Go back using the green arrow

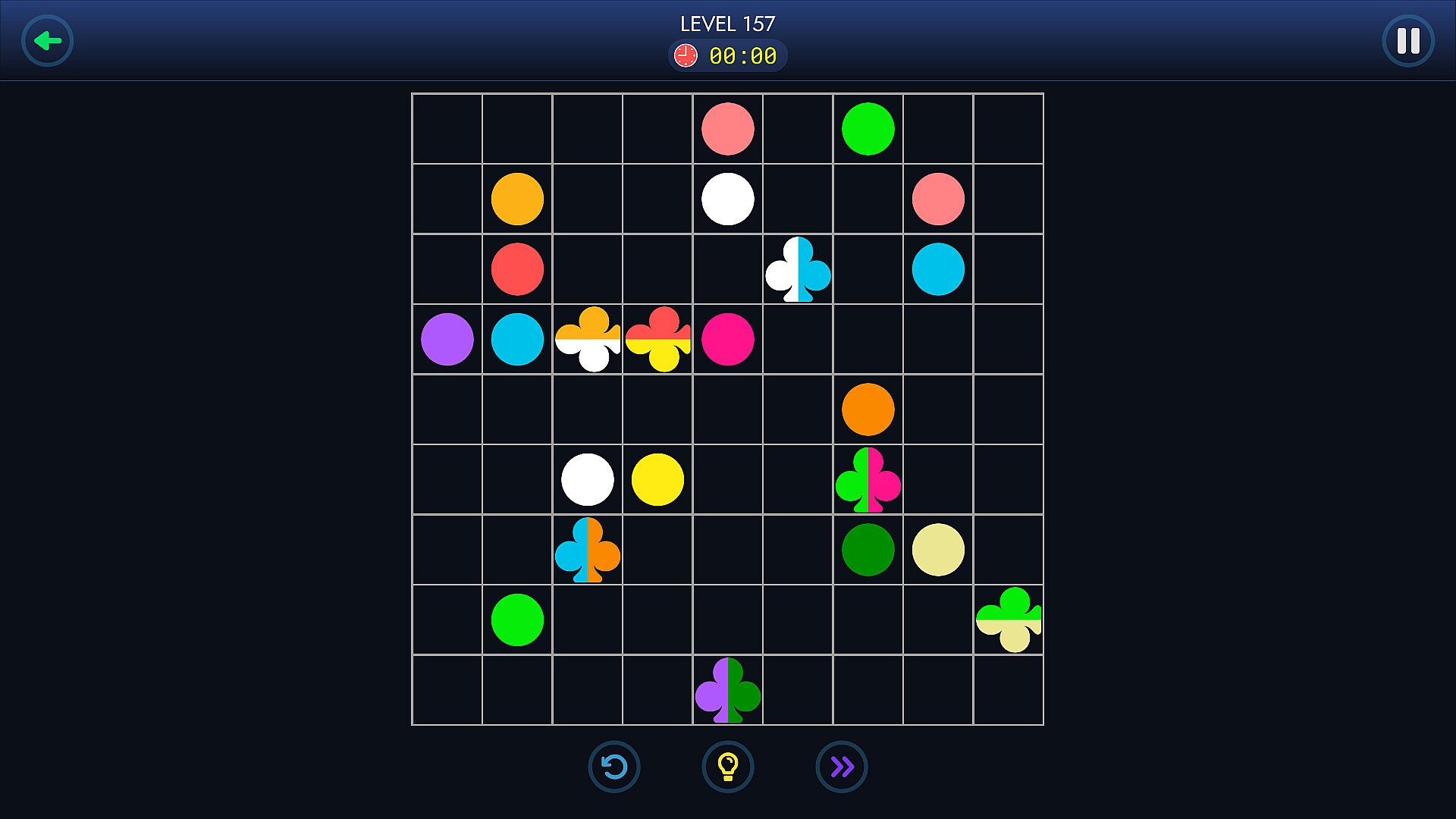[47, 41]
